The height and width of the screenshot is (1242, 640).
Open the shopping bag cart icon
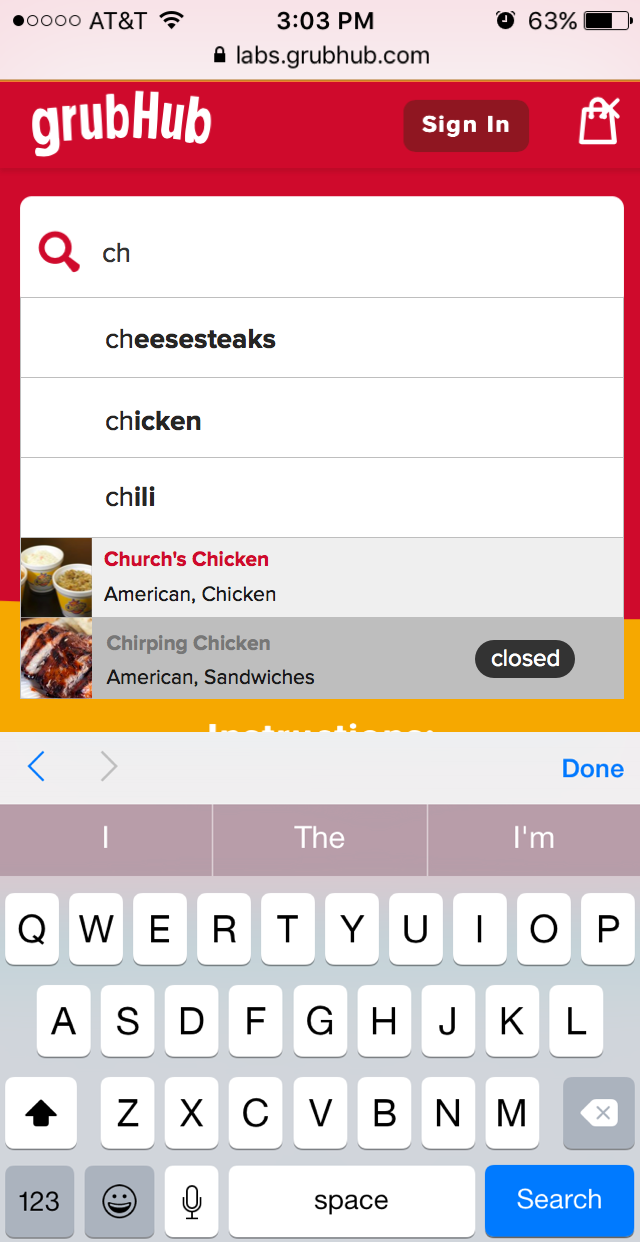click(x=600, y=122)
